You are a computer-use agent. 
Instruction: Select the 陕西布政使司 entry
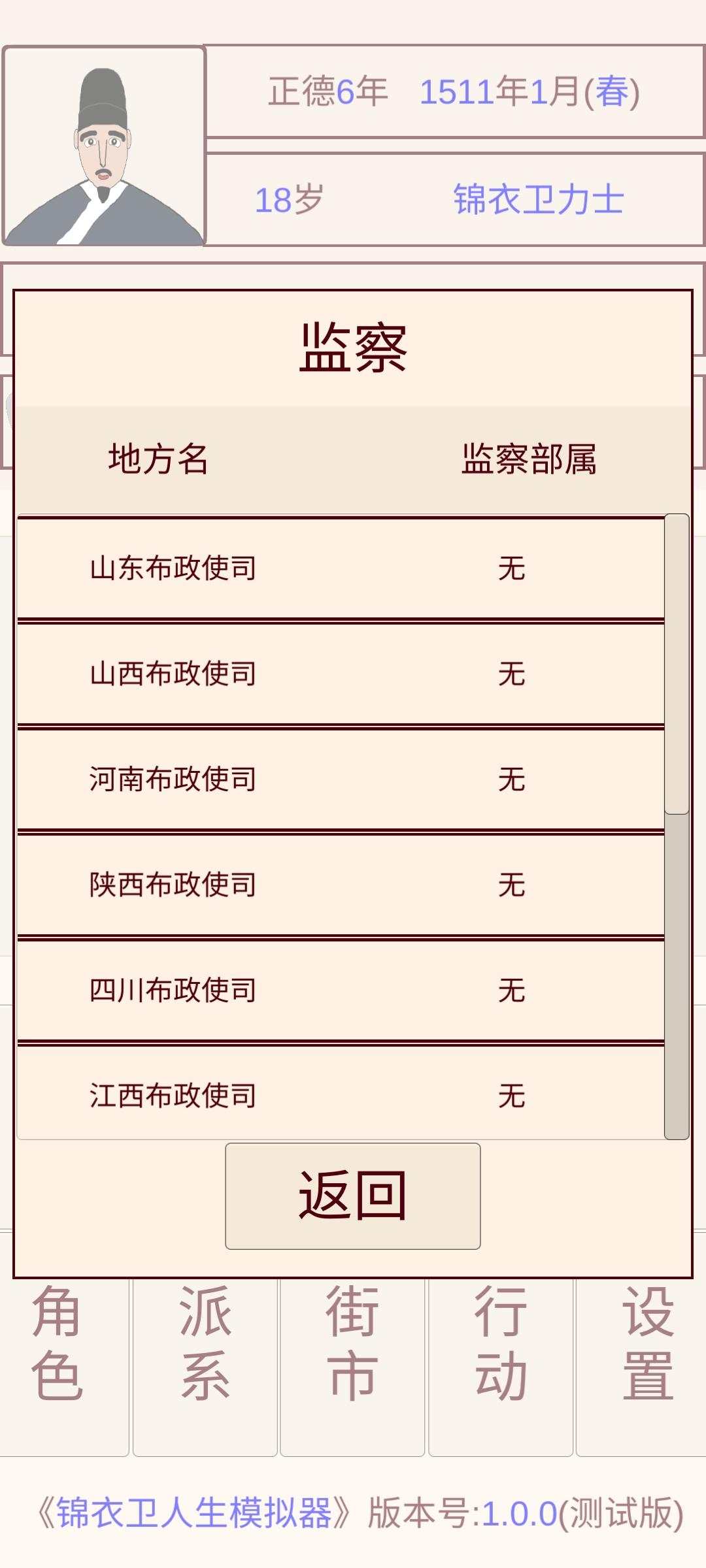(340, 885)
